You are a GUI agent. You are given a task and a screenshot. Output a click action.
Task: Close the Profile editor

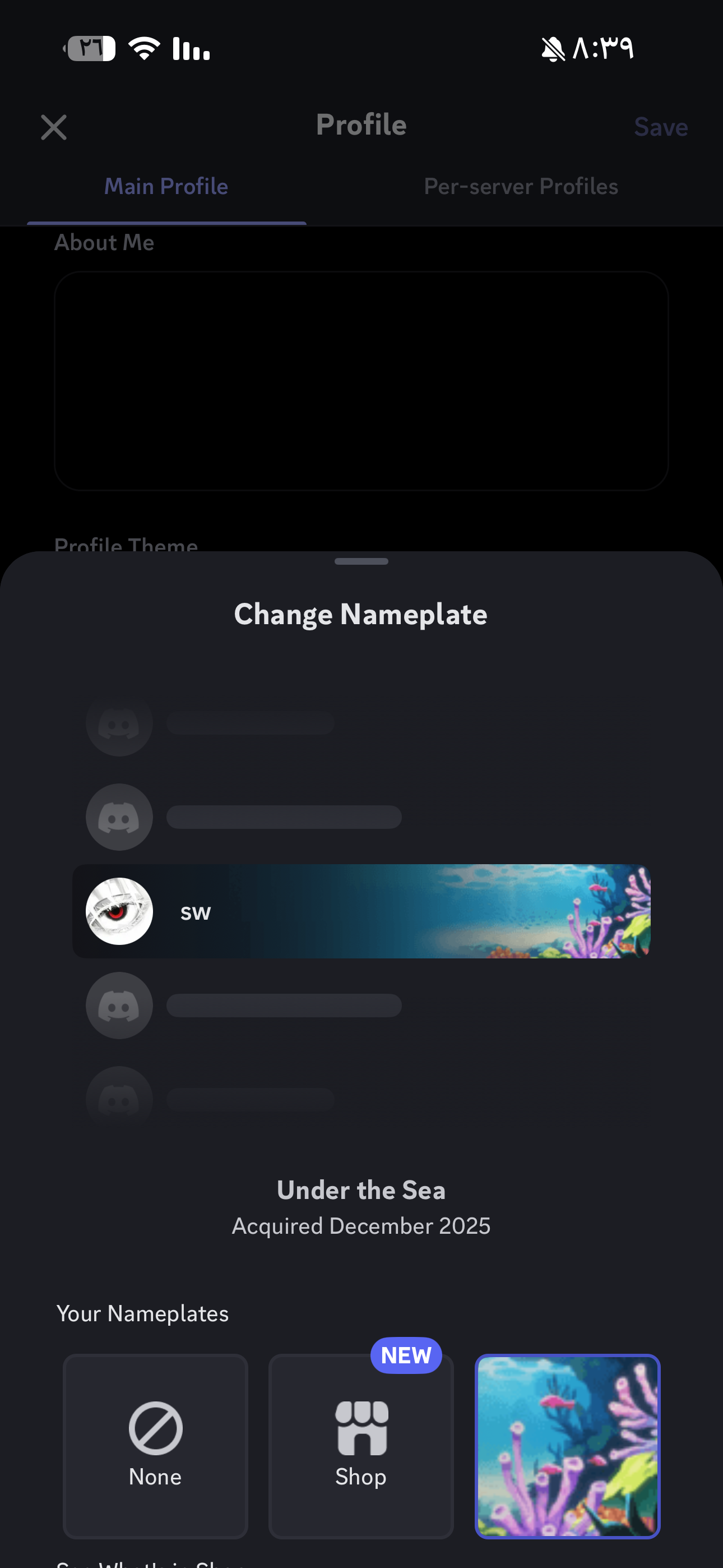[x=54, y=127]
